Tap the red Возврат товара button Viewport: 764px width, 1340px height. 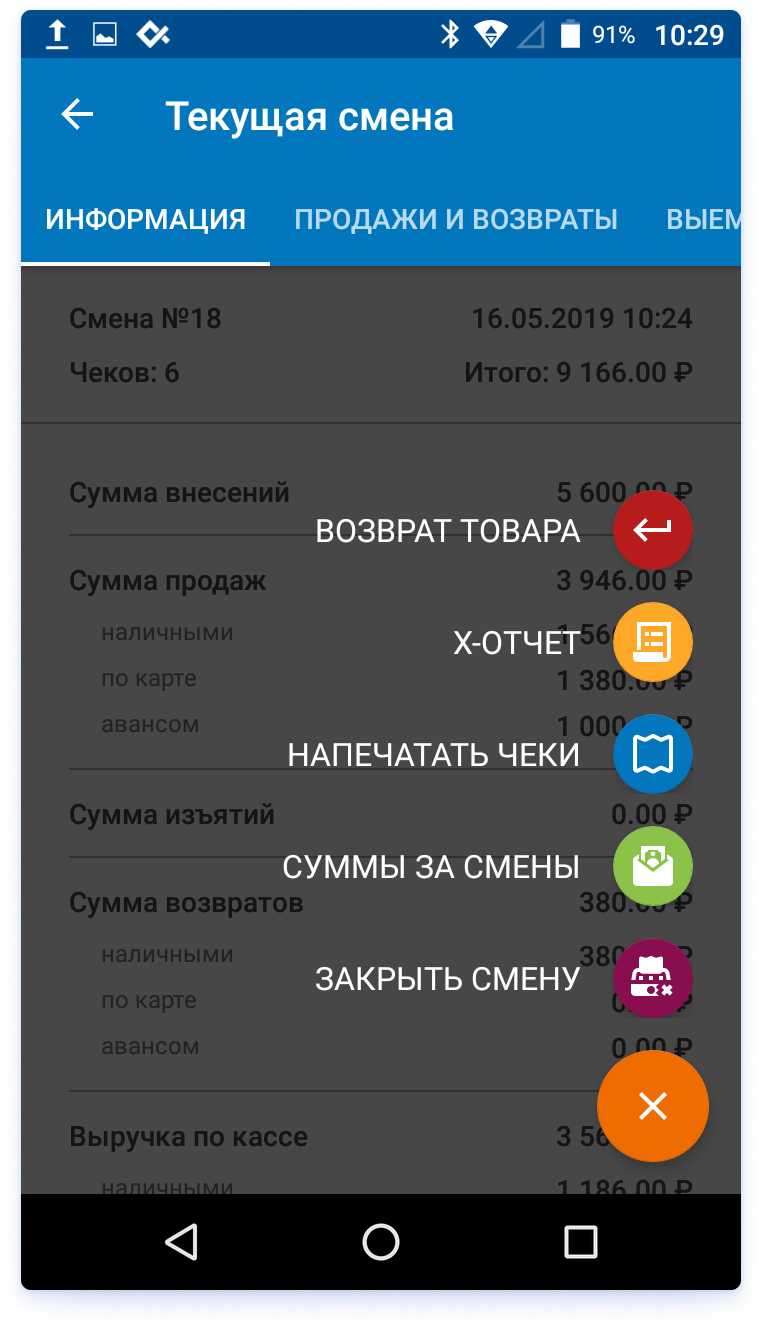652,530
